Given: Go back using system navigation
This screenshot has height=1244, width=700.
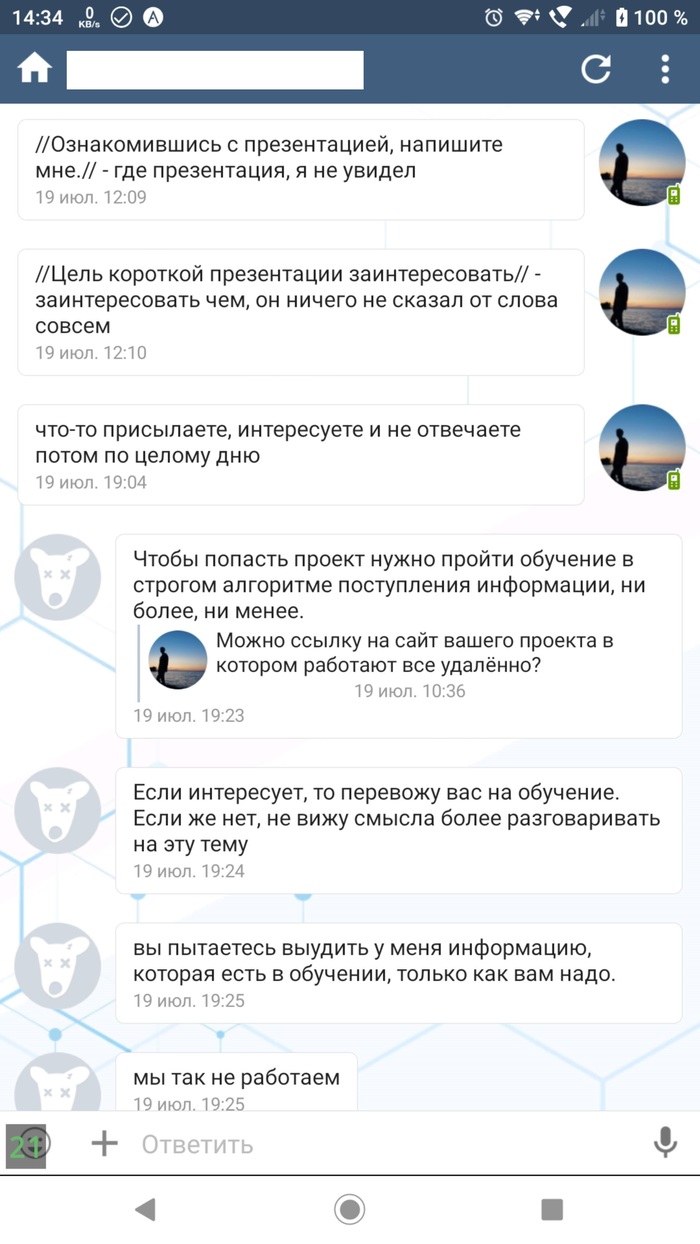Looking at the screenshot, I should click(146, 1209).
